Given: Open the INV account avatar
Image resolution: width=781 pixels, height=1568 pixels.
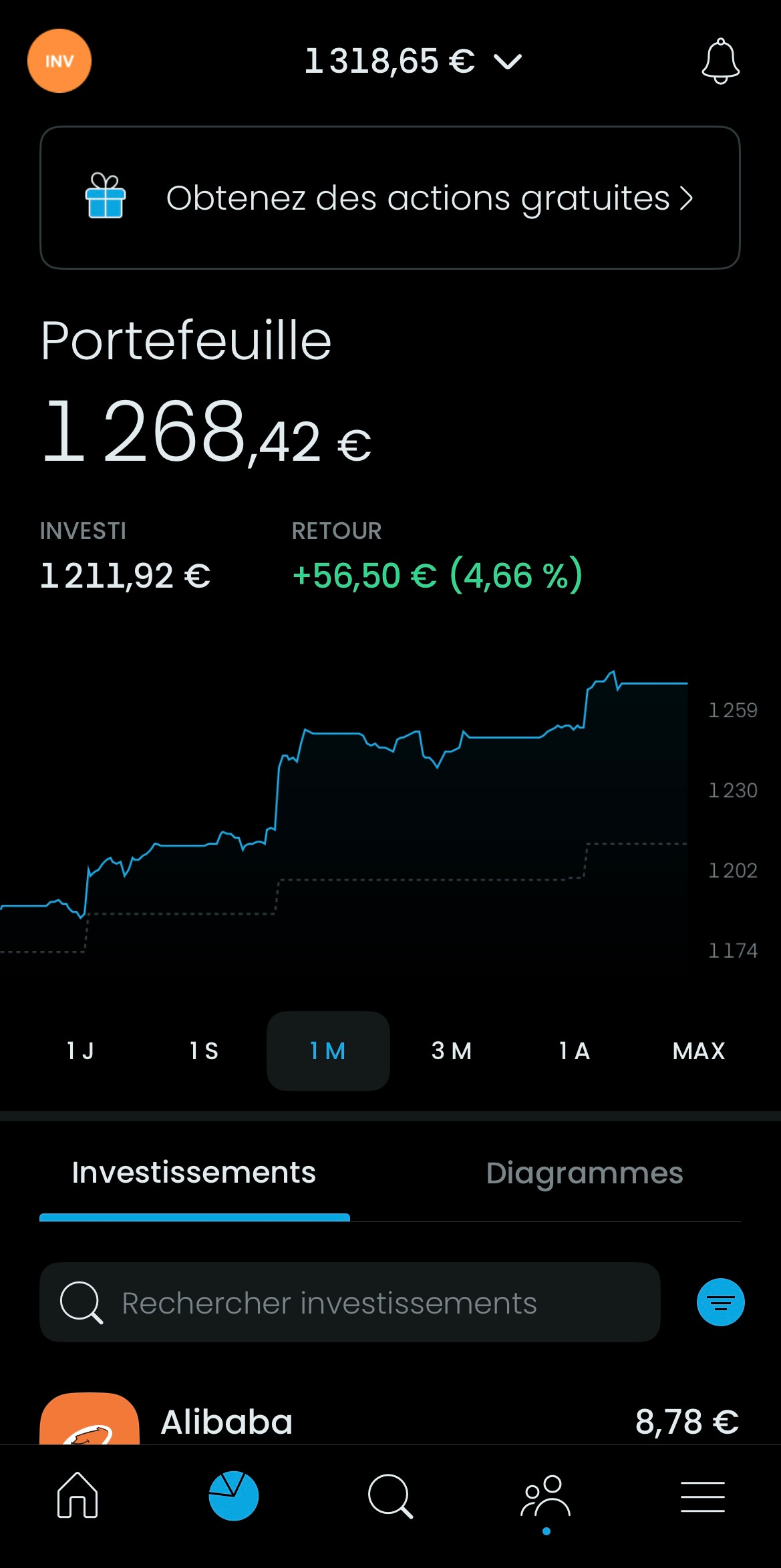Looking at the screenshot, I should coord(59,61).
